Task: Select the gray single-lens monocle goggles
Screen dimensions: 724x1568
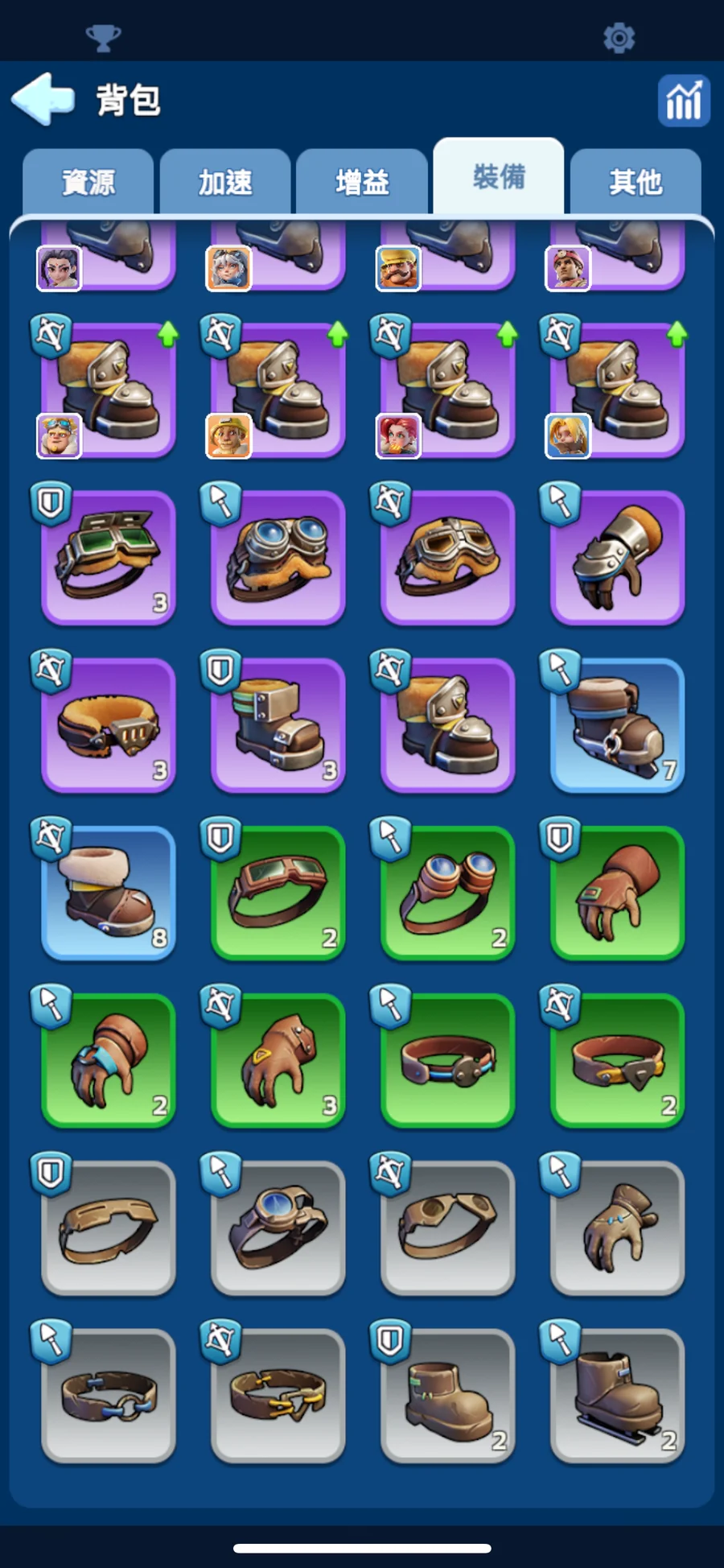Action: [x=278, y=1227]
